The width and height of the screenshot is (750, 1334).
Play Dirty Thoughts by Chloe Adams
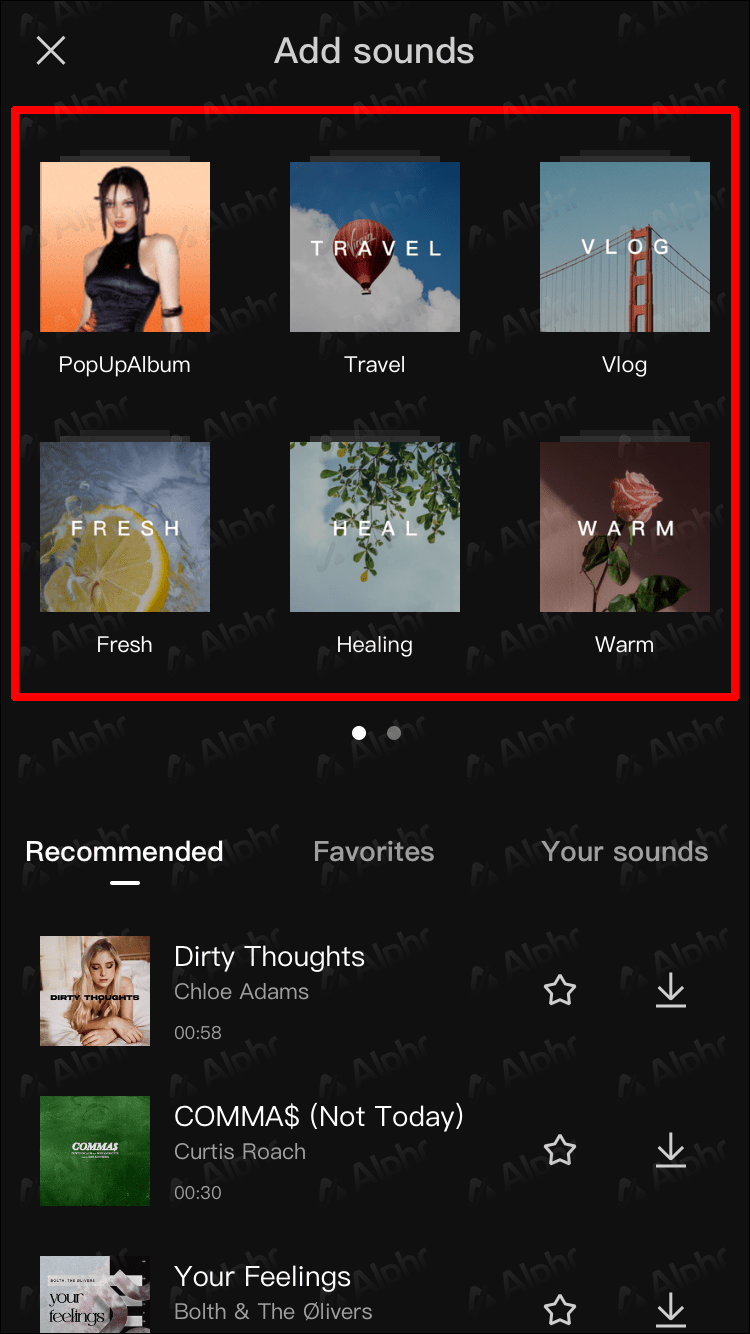[95, 991]
